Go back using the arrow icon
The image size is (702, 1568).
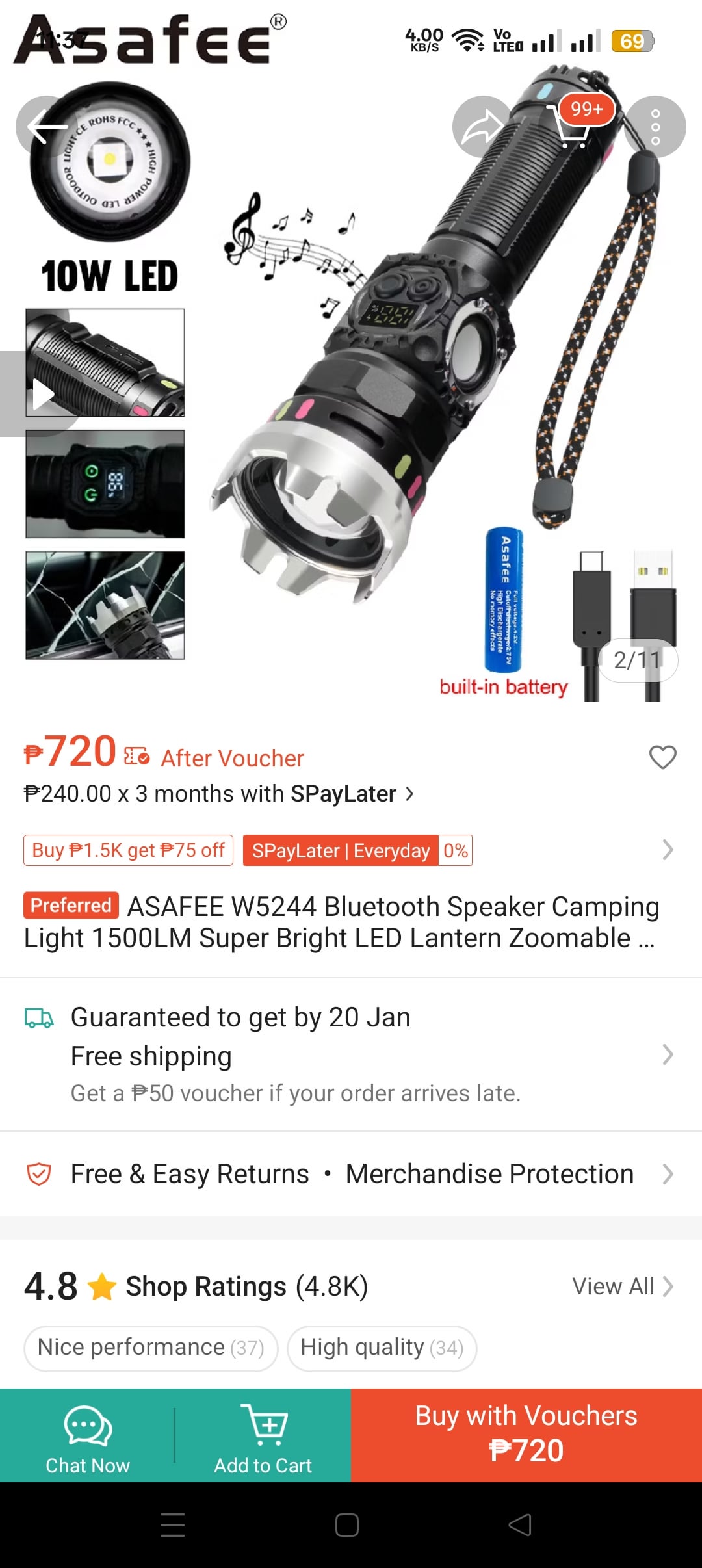tap(47, 127)
